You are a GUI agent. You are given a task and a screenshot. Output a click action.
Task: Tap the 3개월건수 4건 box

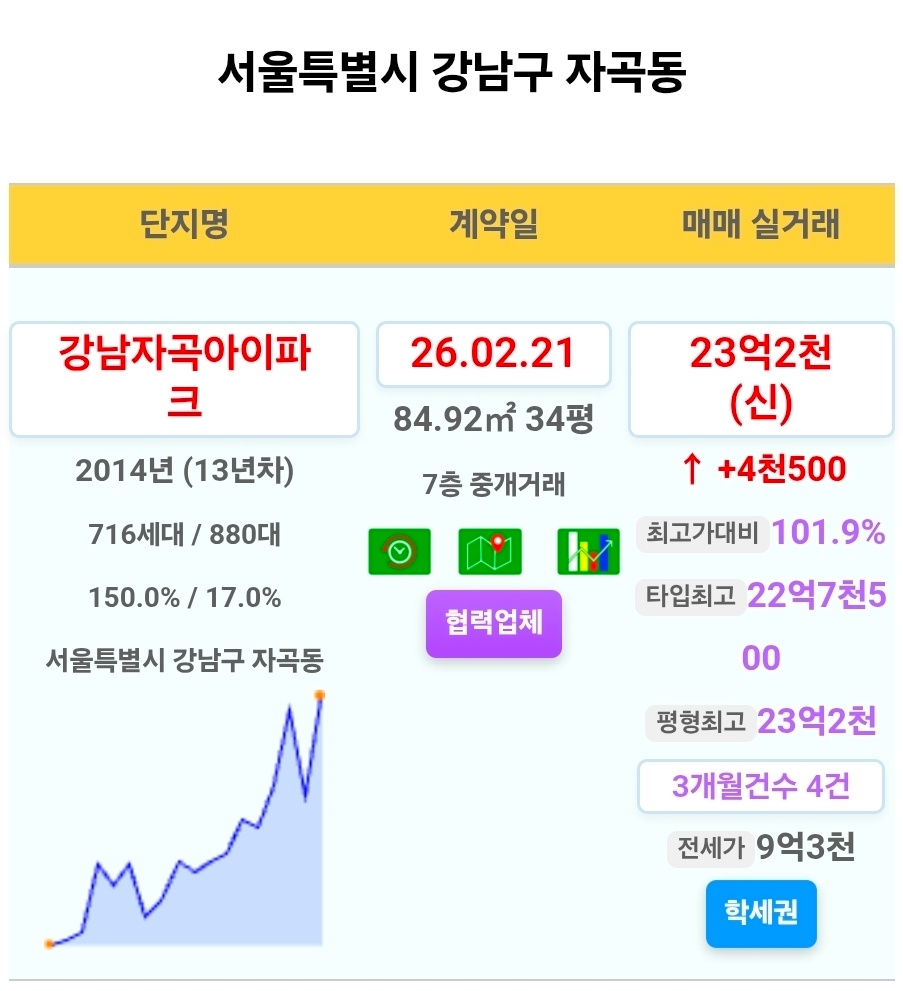(x=760, y=786)
